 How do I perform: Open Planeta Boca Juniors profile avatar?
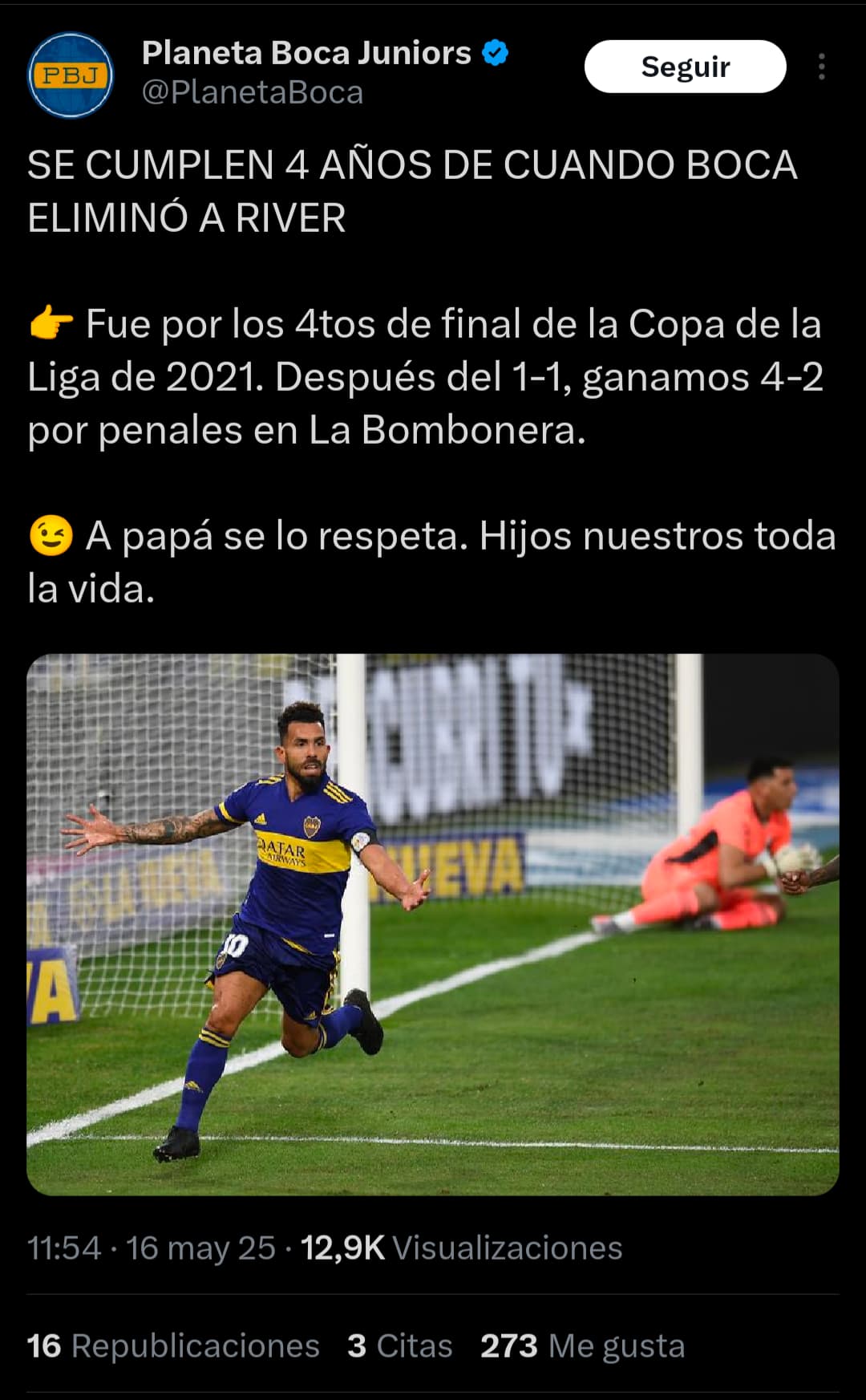tap(71, 75)
